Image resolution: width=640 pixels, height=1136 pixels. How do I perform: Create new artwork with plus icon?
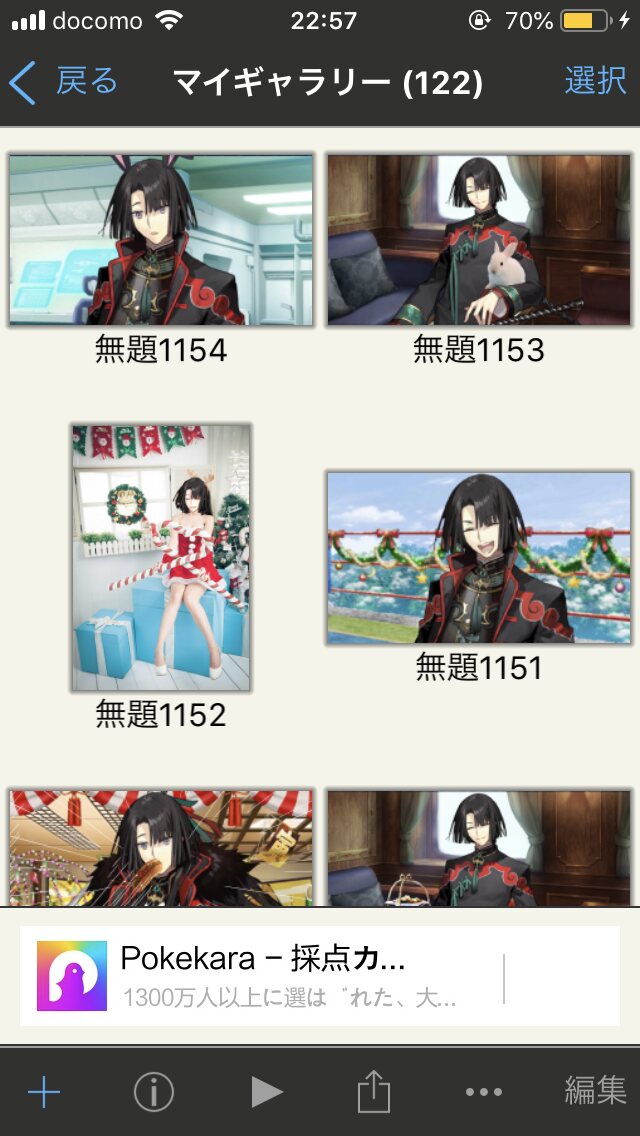pos(44,1092)
